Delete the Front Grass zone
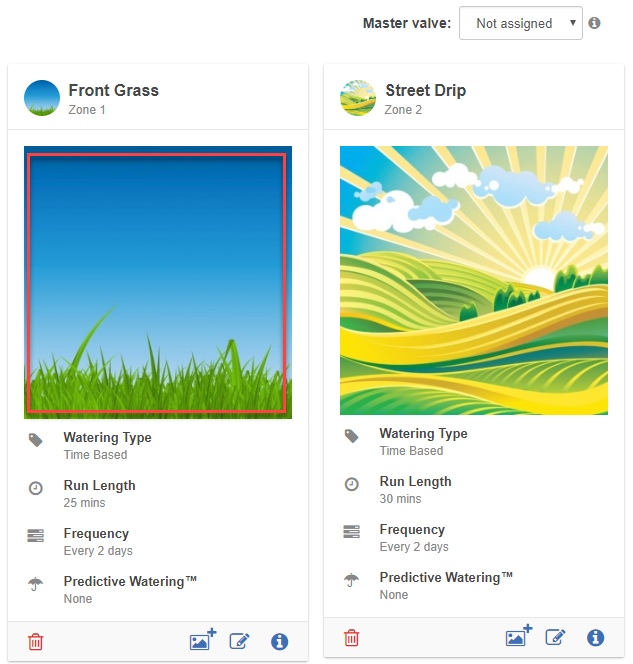 [x=36, y=642]
